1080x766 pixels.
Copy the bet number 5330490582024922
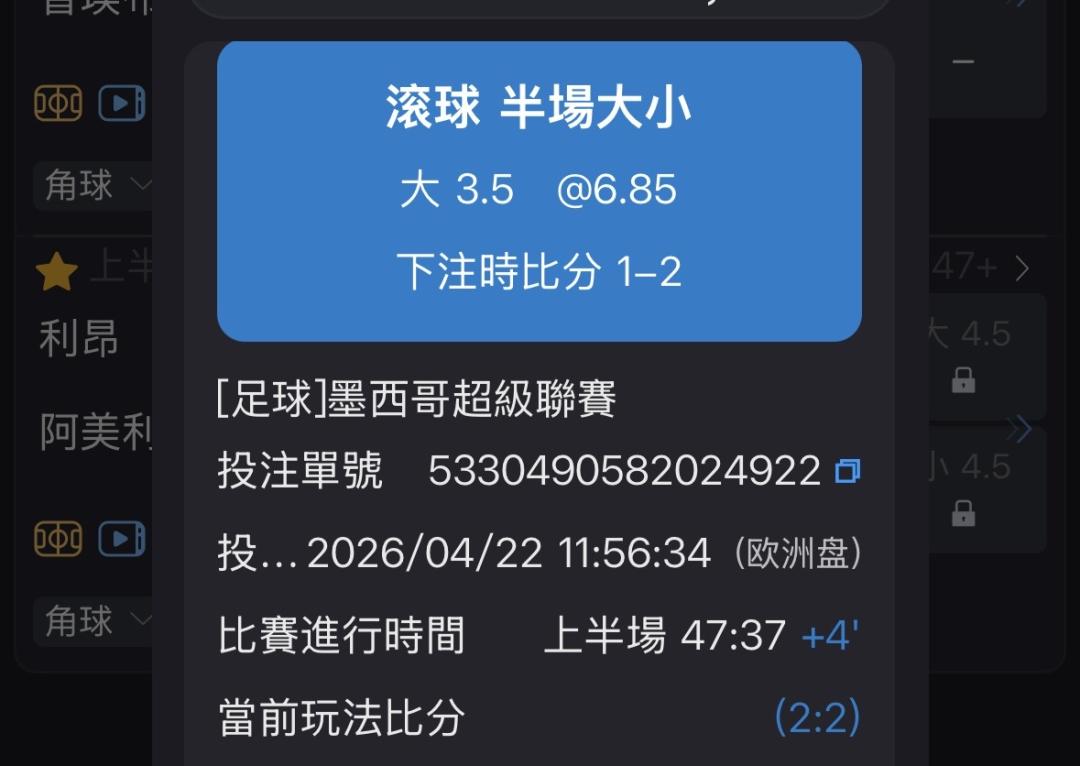click(x=847, y=471)
